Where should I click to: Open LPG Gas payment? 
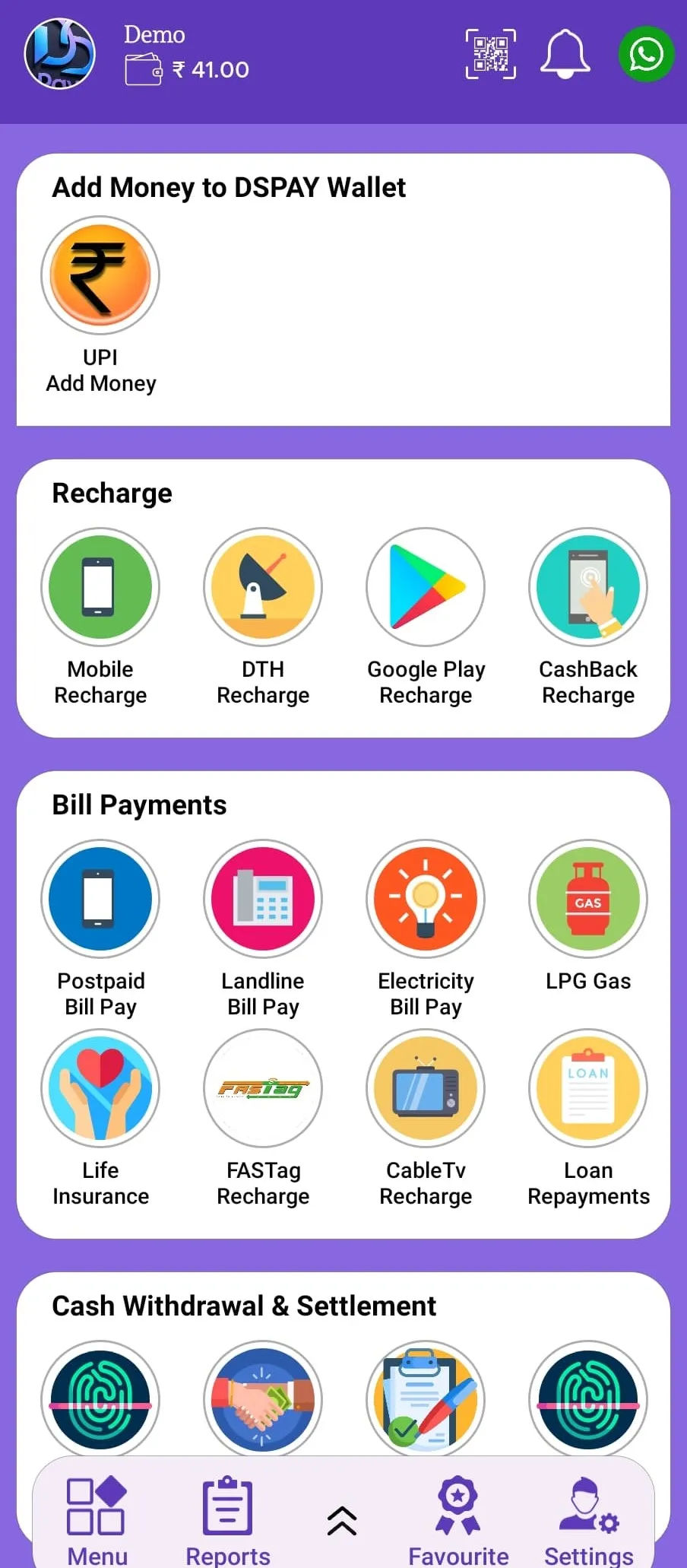(588, 900)
